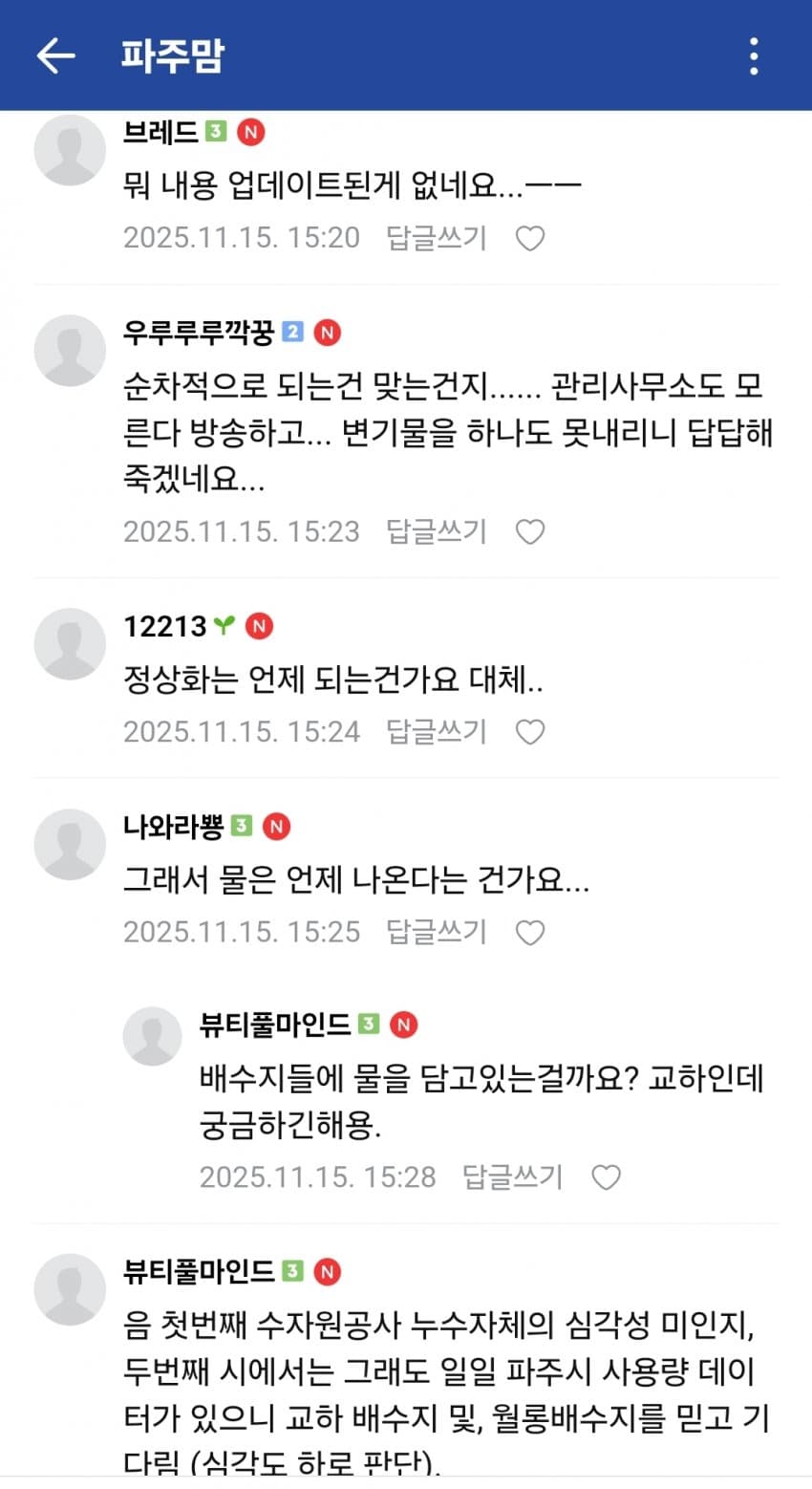Reply to 12213's comment via 답글쓰기
This screenshot has height=1489, width=812.
tap(437, 731)
